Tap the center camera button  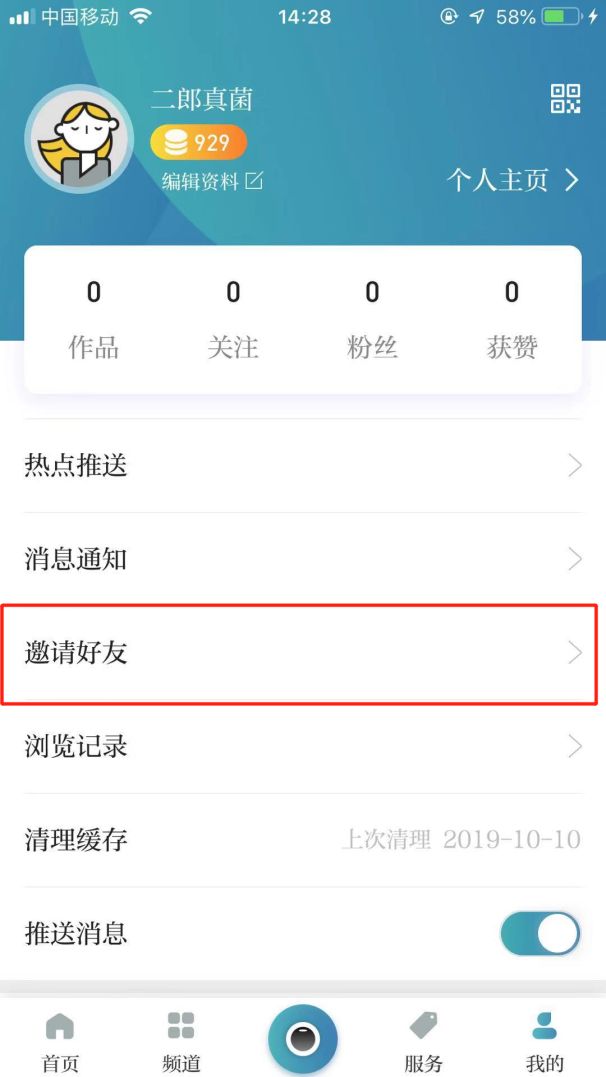(x=303, y=1038)
